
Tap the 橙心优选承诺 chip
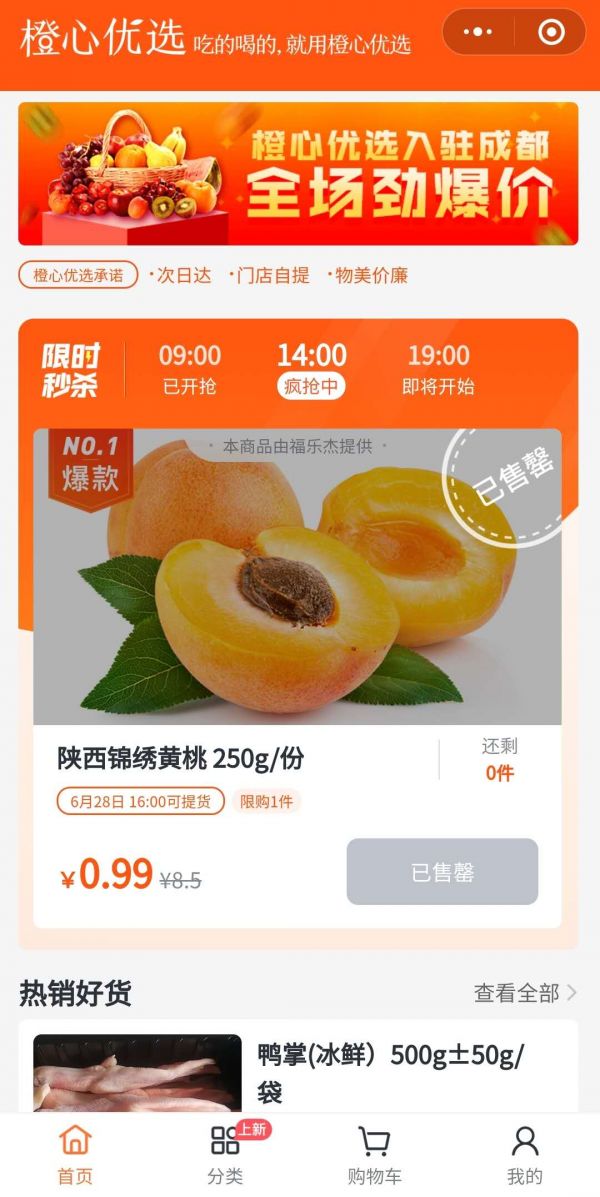pyautogui.click(x=79, y=276)
